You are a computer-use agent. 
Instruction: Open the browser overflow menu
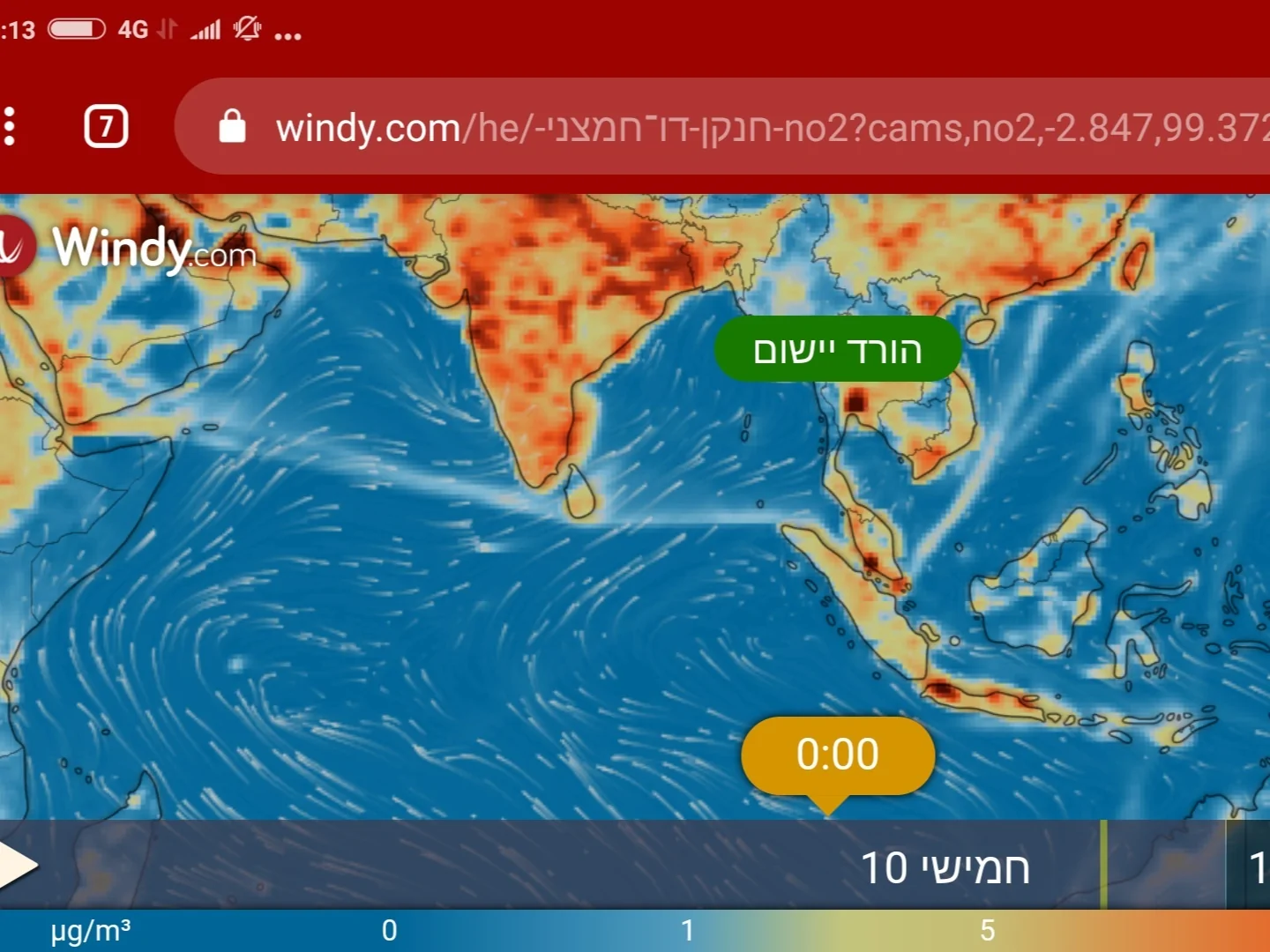pos(11,127)
